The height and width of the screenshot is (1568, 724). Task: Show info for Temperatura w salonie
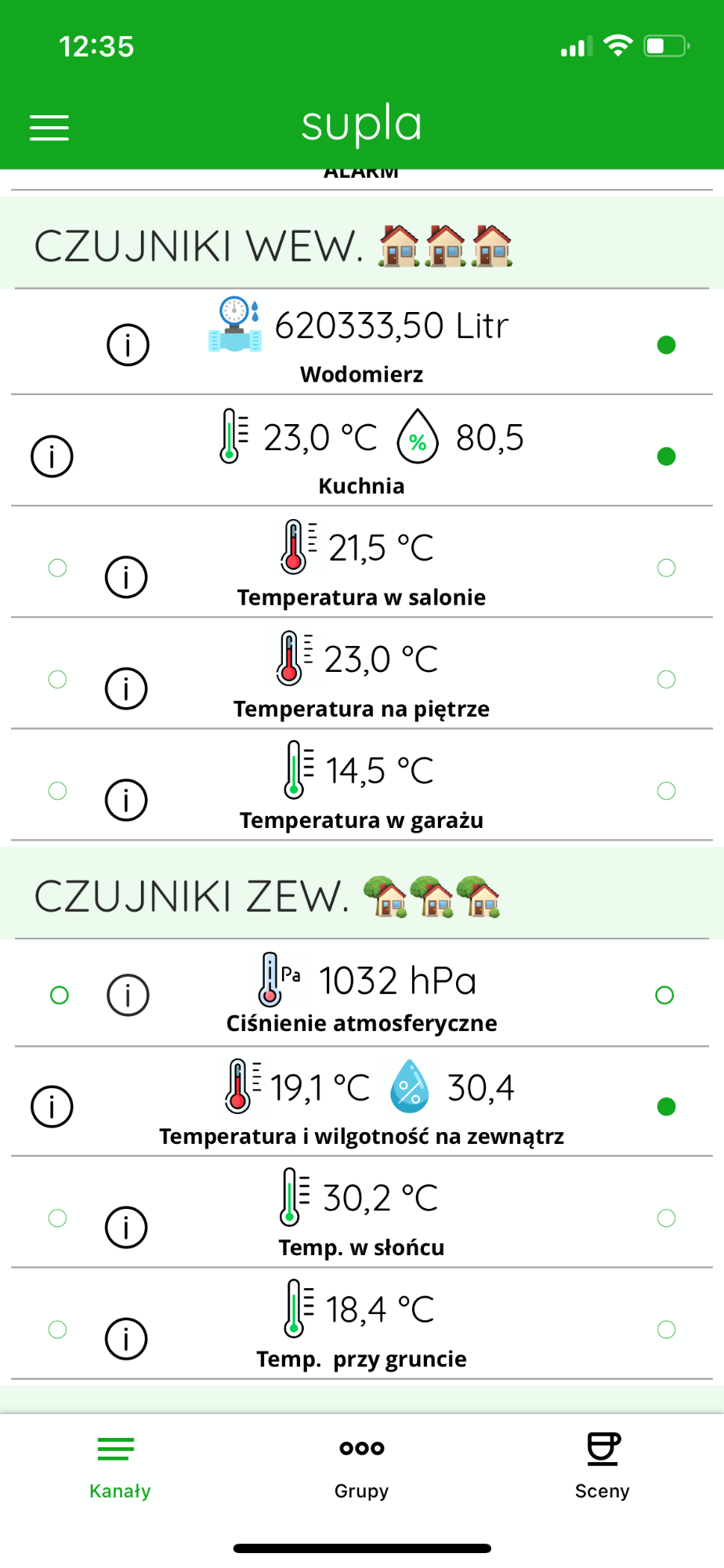click(x=126, y=577)
